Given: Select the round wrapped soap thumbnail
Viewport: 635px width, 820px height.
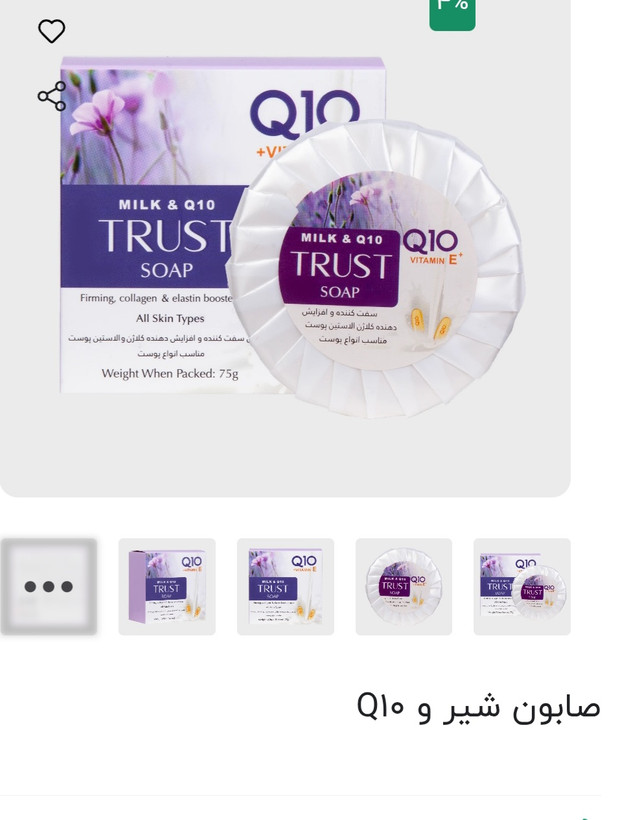Looking at the screenshot, I should click(403, 587).
